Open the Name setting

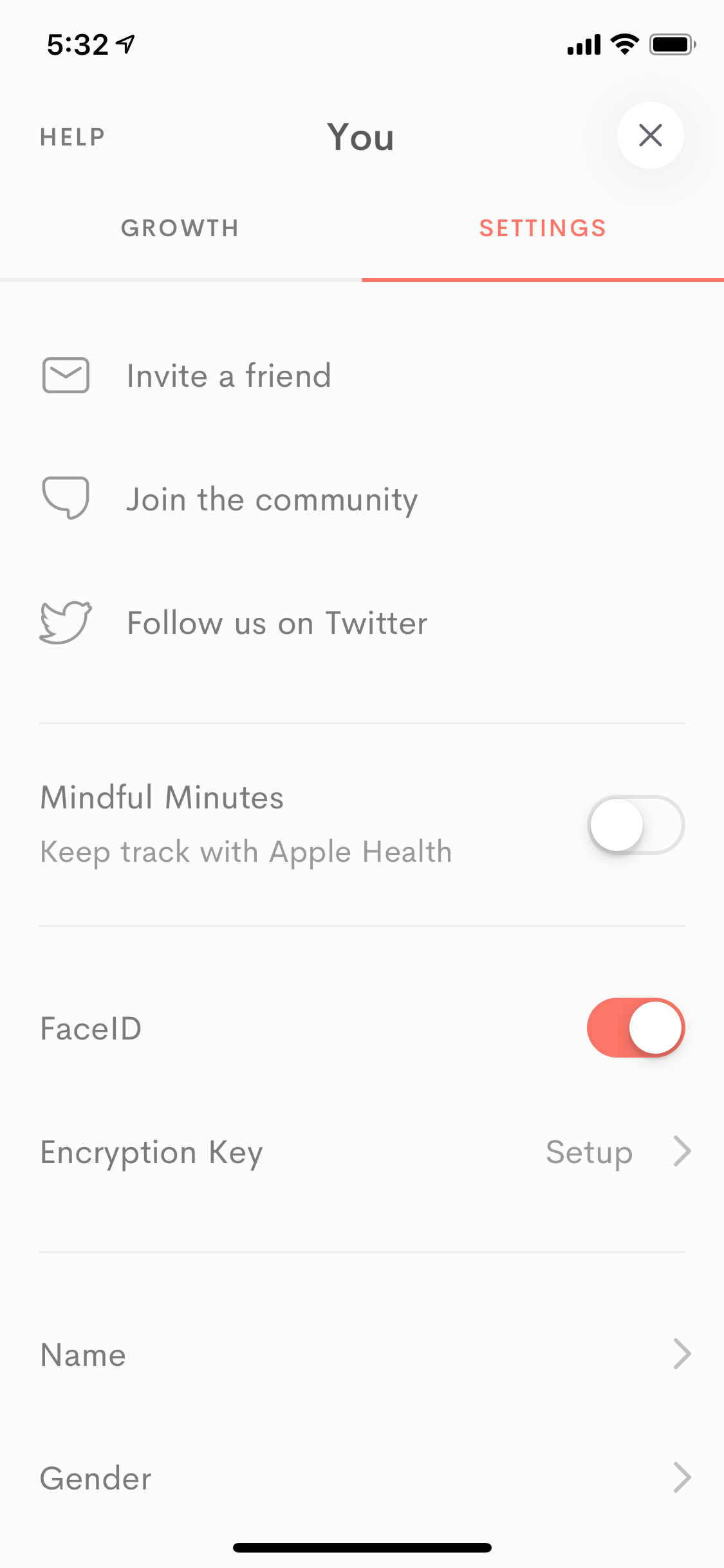[362, 1354]
